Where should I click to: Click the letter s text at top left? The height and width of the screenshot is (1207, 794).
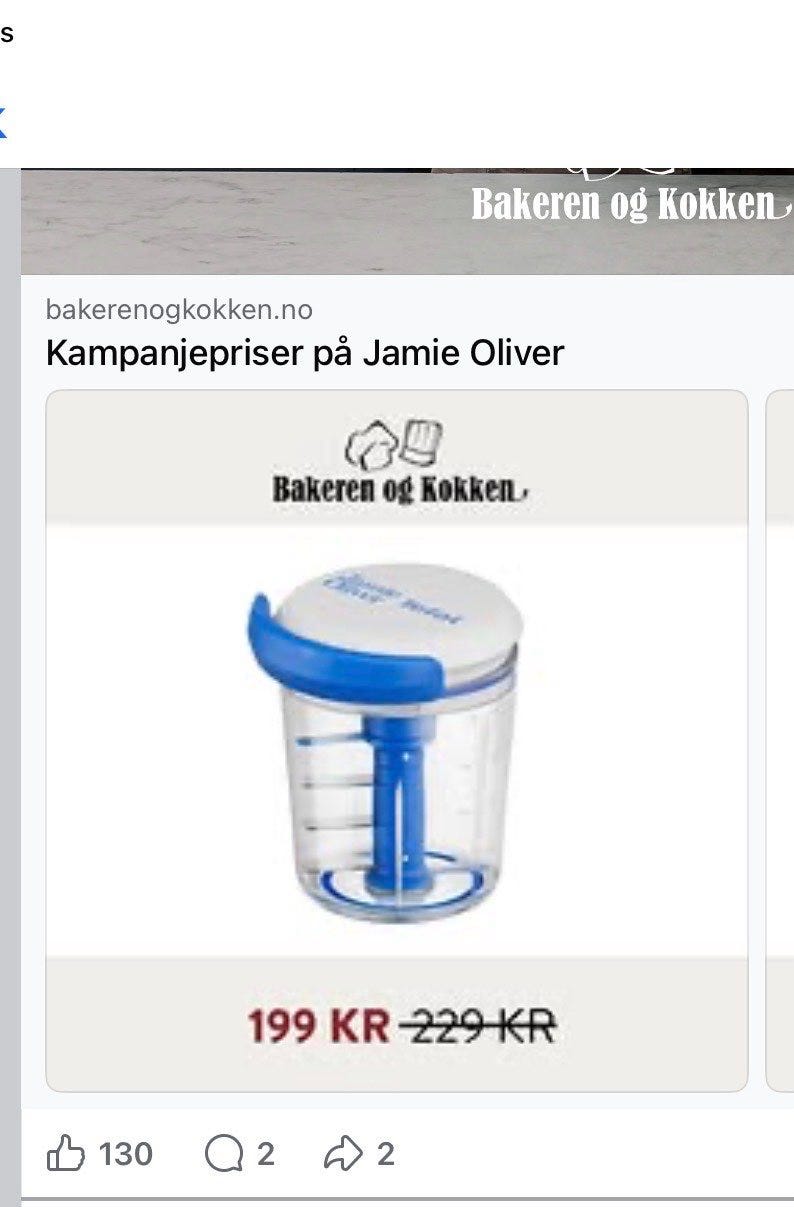coord(6,36)
